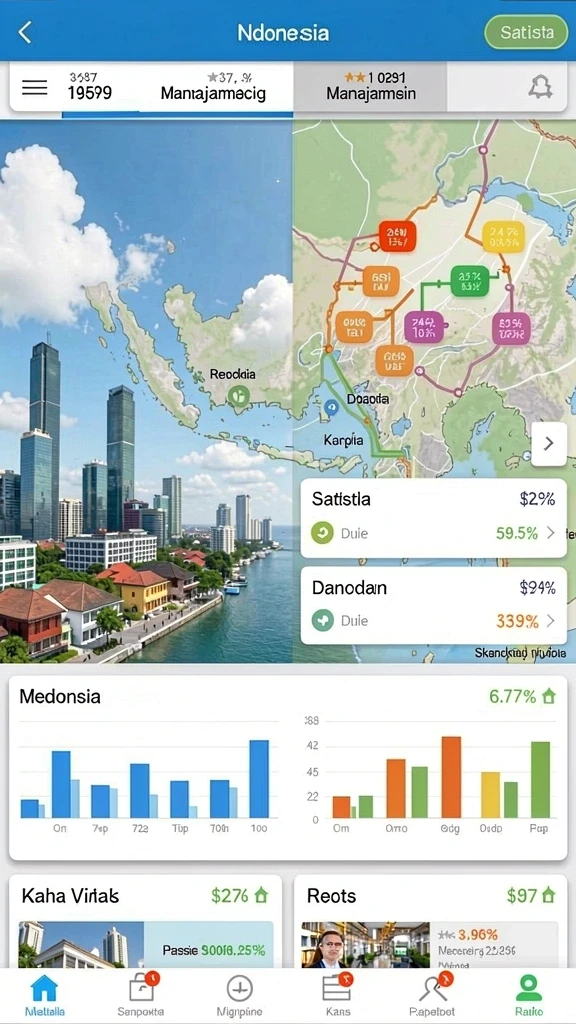576x1024 pixels.
Task: Switch to the Ratke profile tab
Action: (x=528, y=995)
